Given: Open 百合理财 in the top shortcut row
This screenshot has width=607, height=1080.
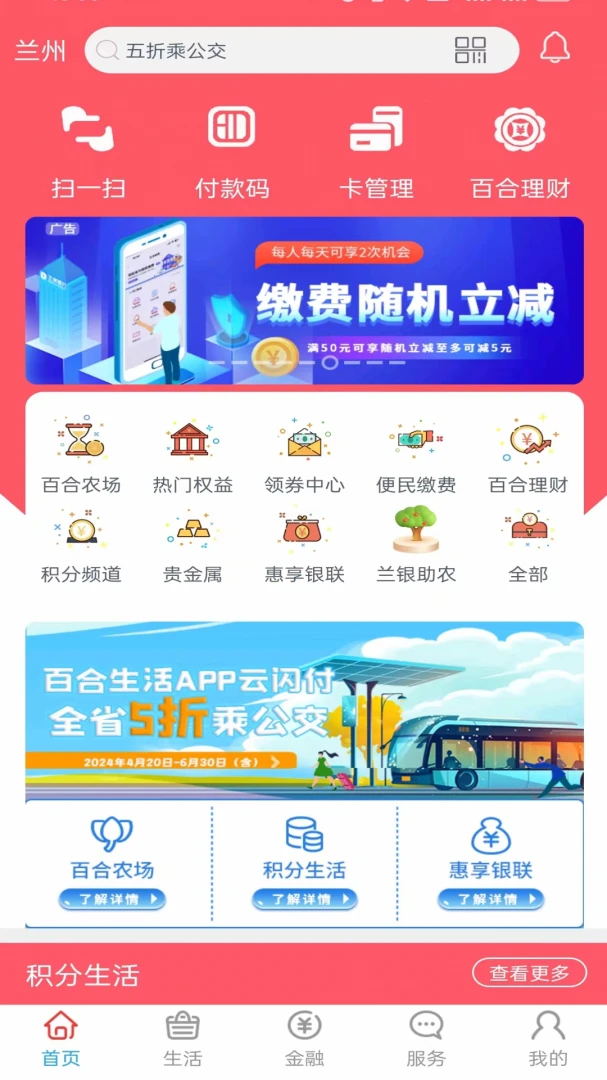Looking at the screenshot, I should point(520,151).
